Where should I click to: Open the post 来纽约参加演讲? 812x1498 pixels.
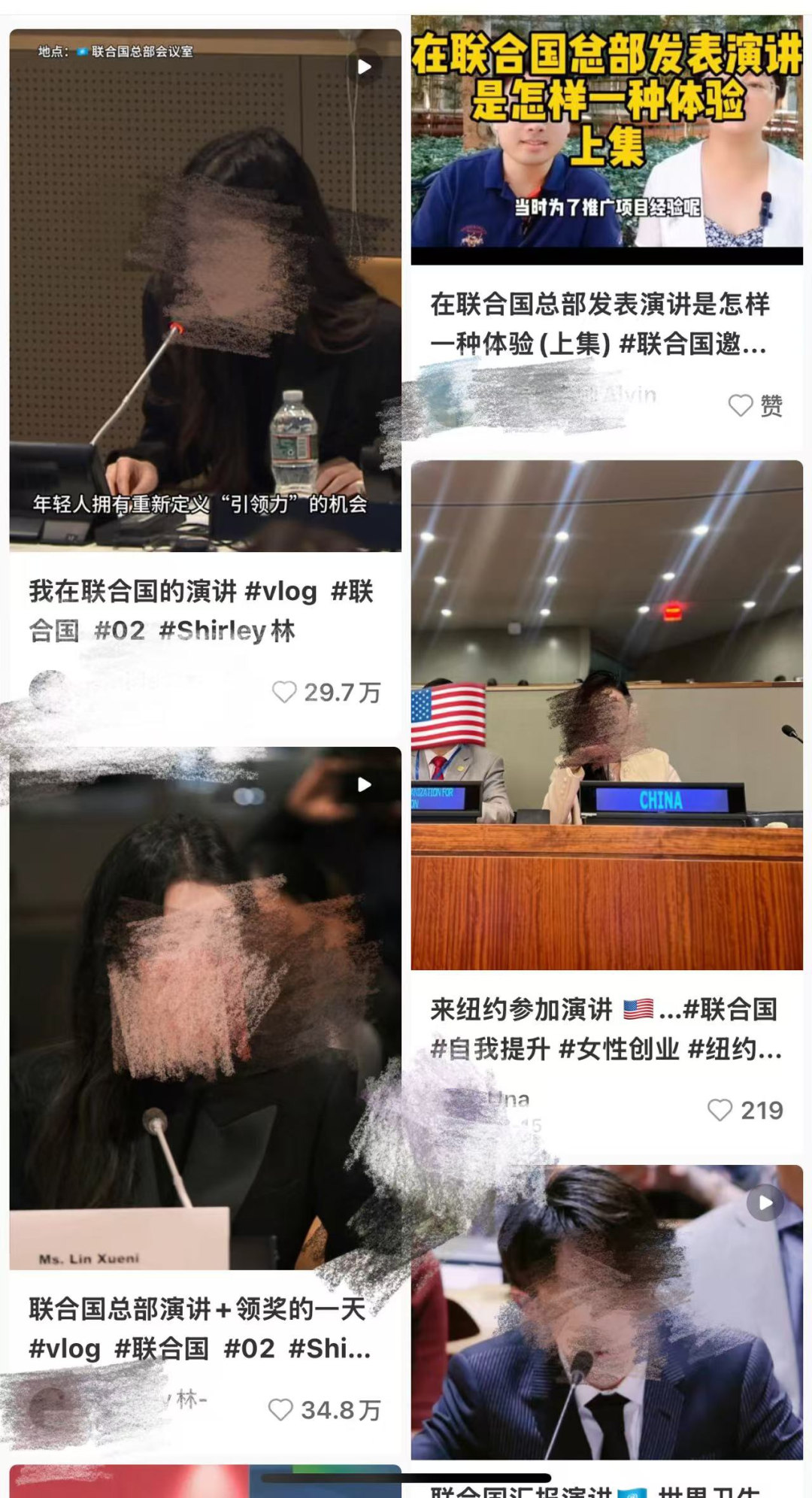(607, 715)
